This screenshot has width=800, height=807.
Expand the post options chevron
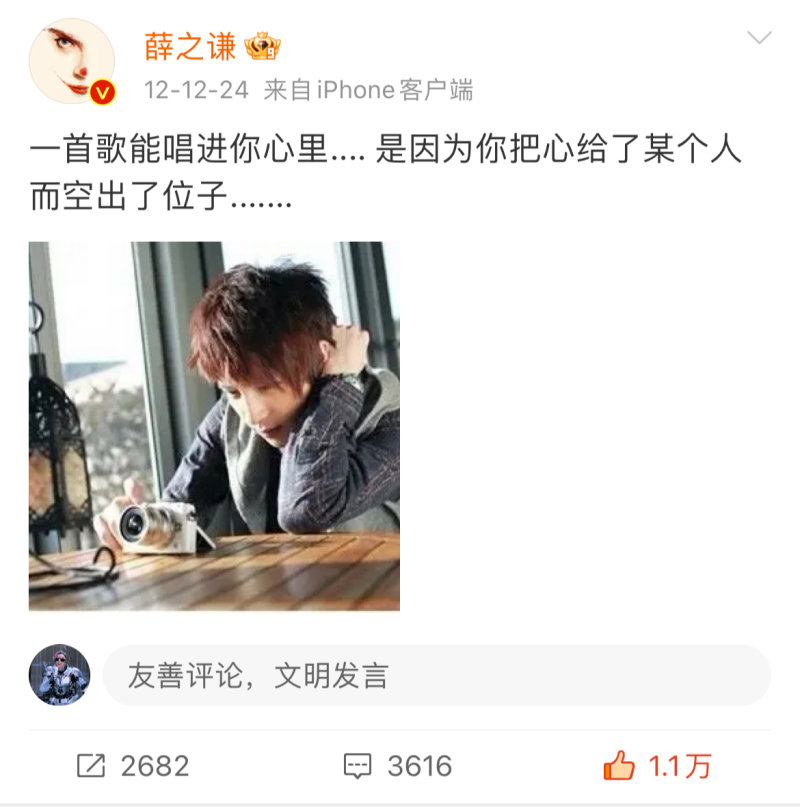tap(759, 38)
